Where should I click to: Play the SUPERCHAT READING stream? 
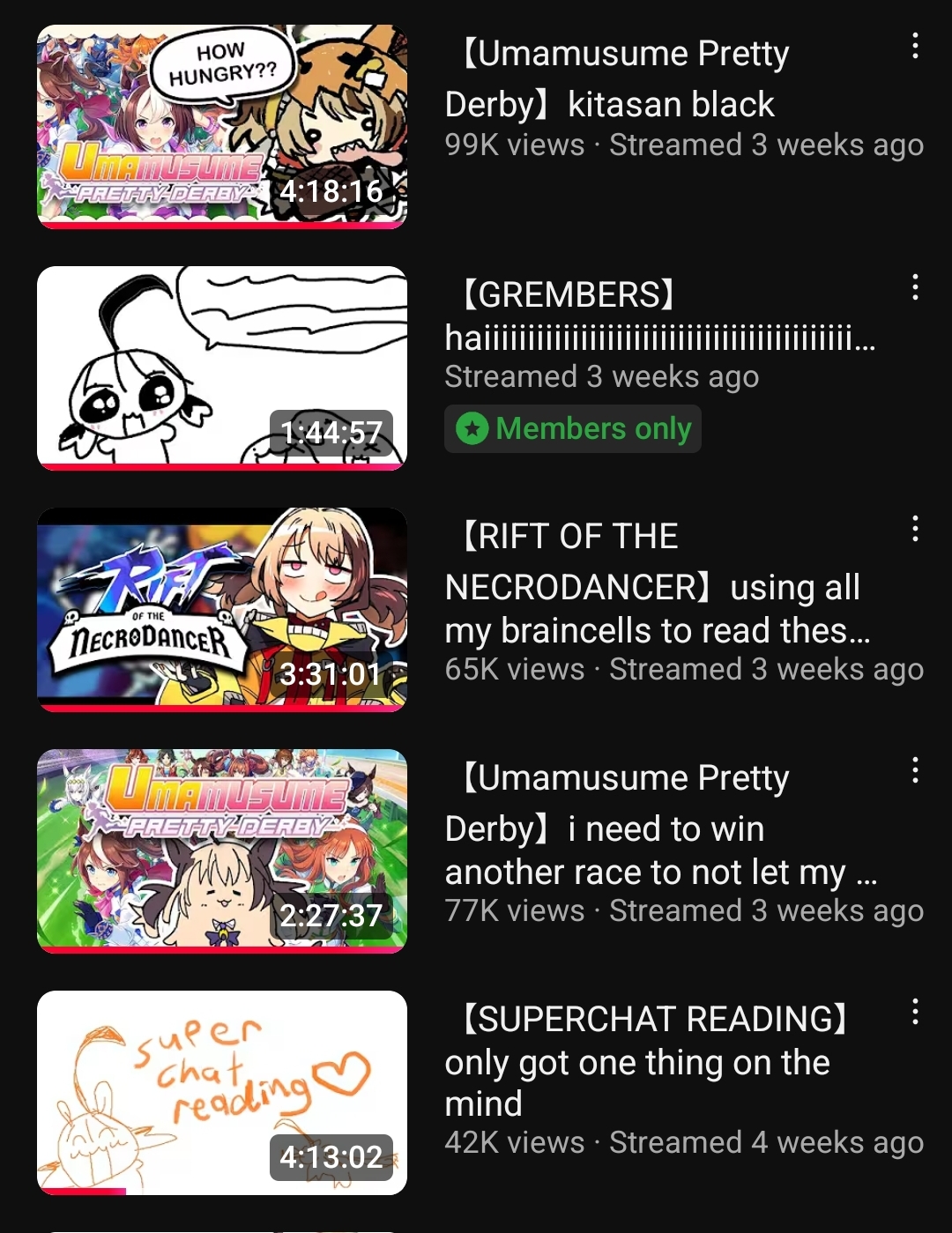click(x=222, y=1092)
